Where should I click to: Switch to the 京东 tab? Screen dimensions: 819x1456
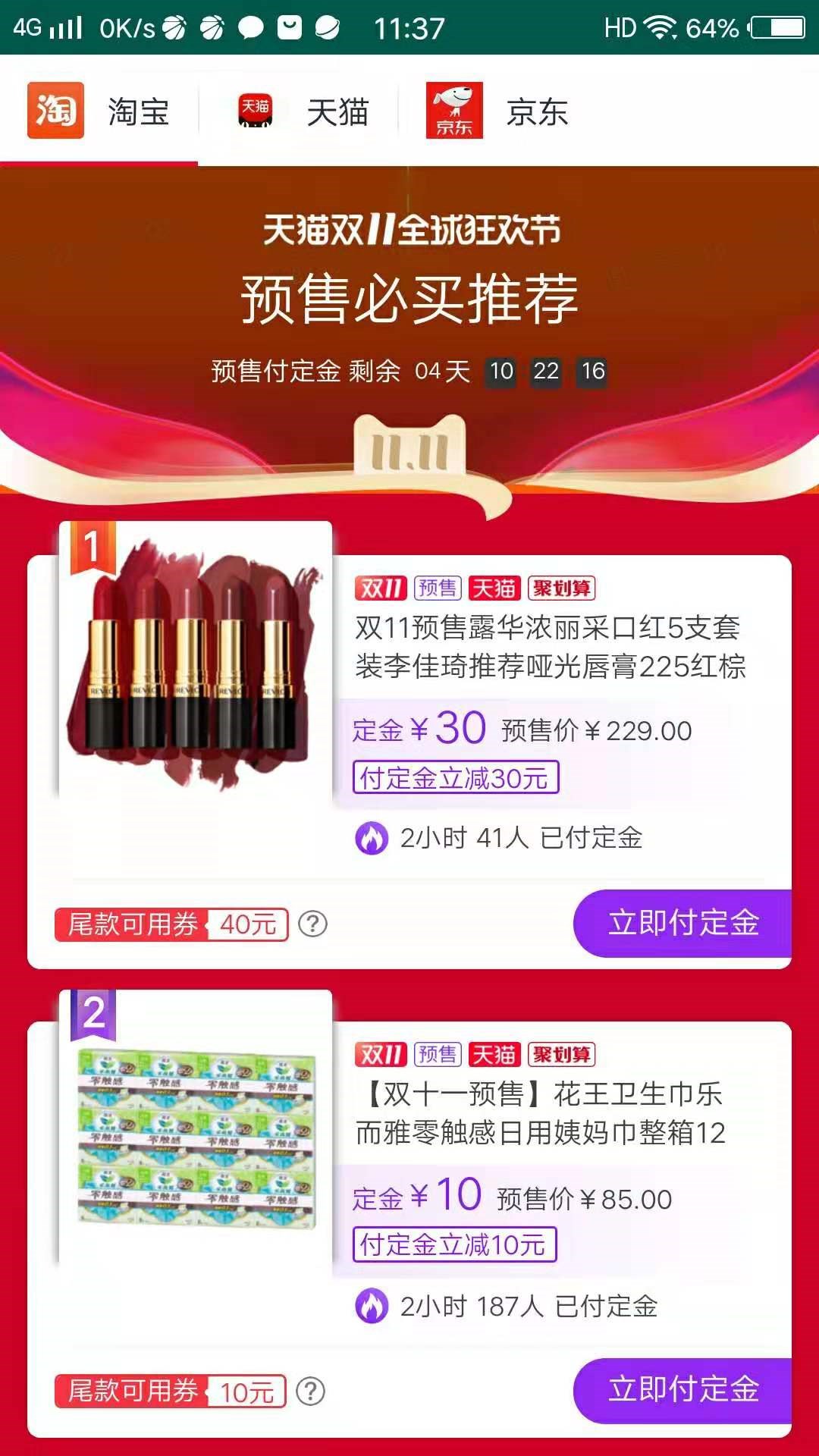pyautogui.click(x=497, y=111)
